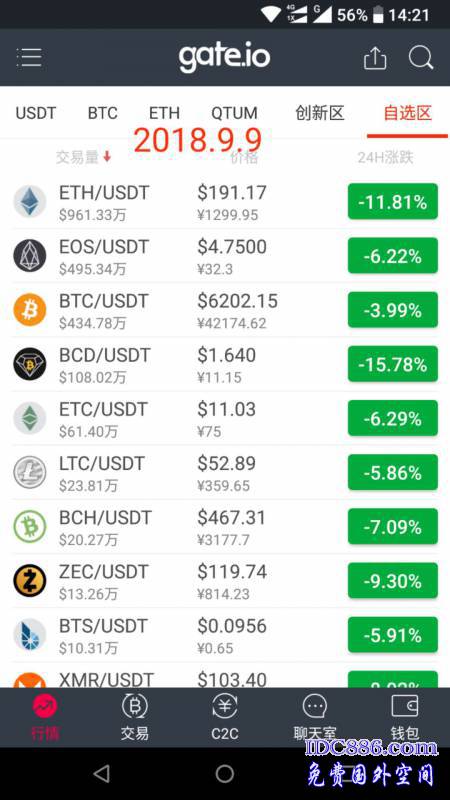Sort by 24H涨跌 column header

click(x=385, y=158)
